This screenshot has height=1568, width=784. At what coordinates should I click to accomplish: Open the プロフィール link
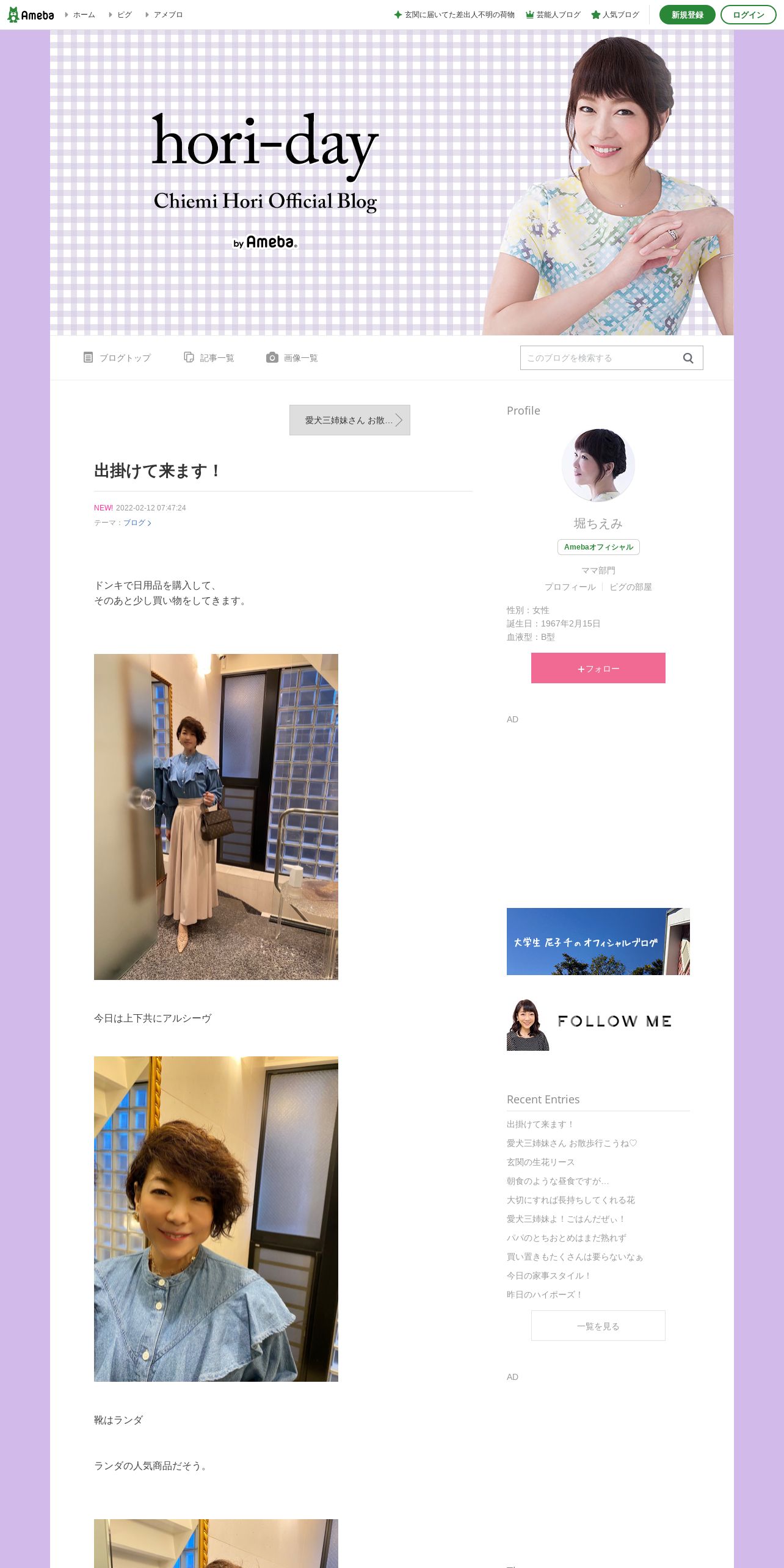point(570,587)
